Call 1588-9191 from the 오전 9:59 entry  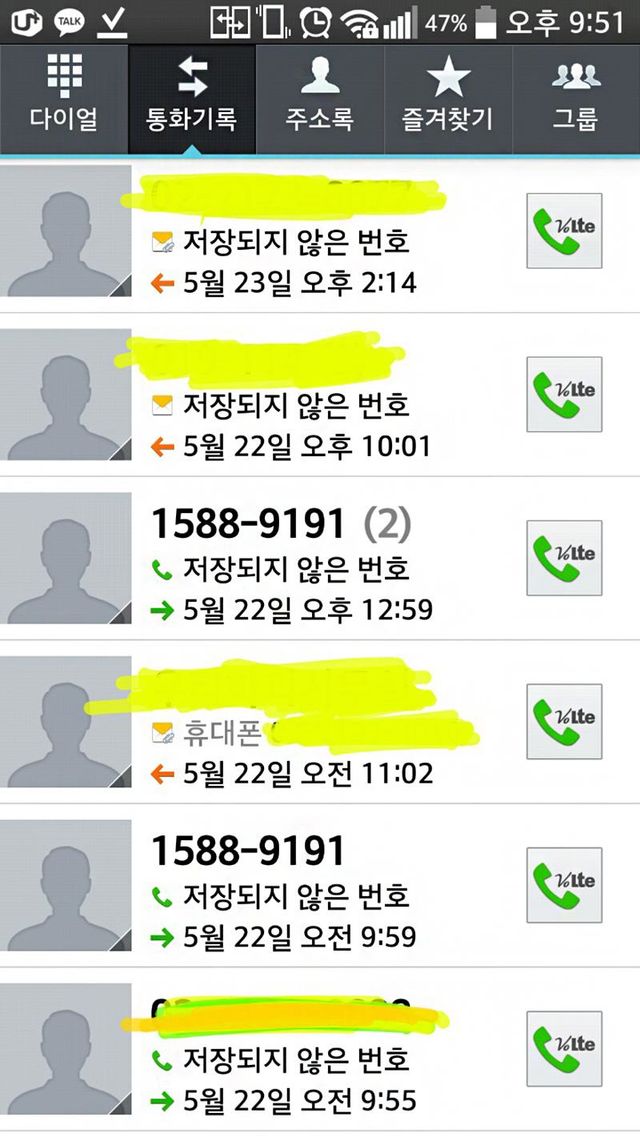[565, 885]
